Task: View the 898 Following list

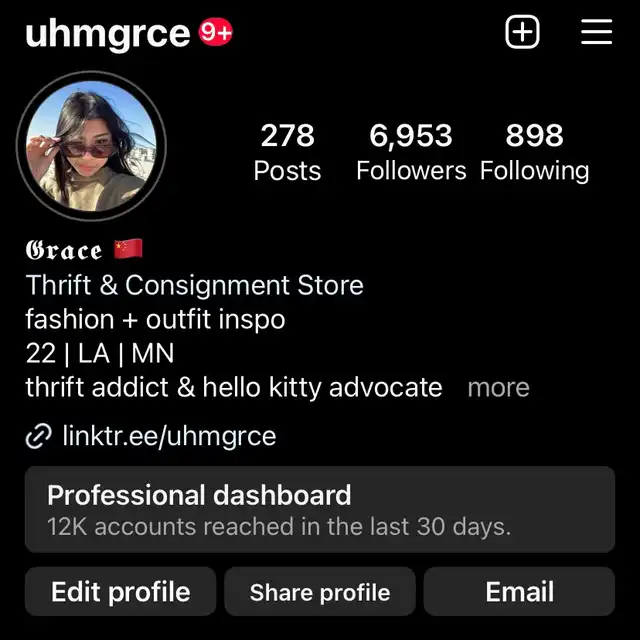Action: click(x=534, y=151)
